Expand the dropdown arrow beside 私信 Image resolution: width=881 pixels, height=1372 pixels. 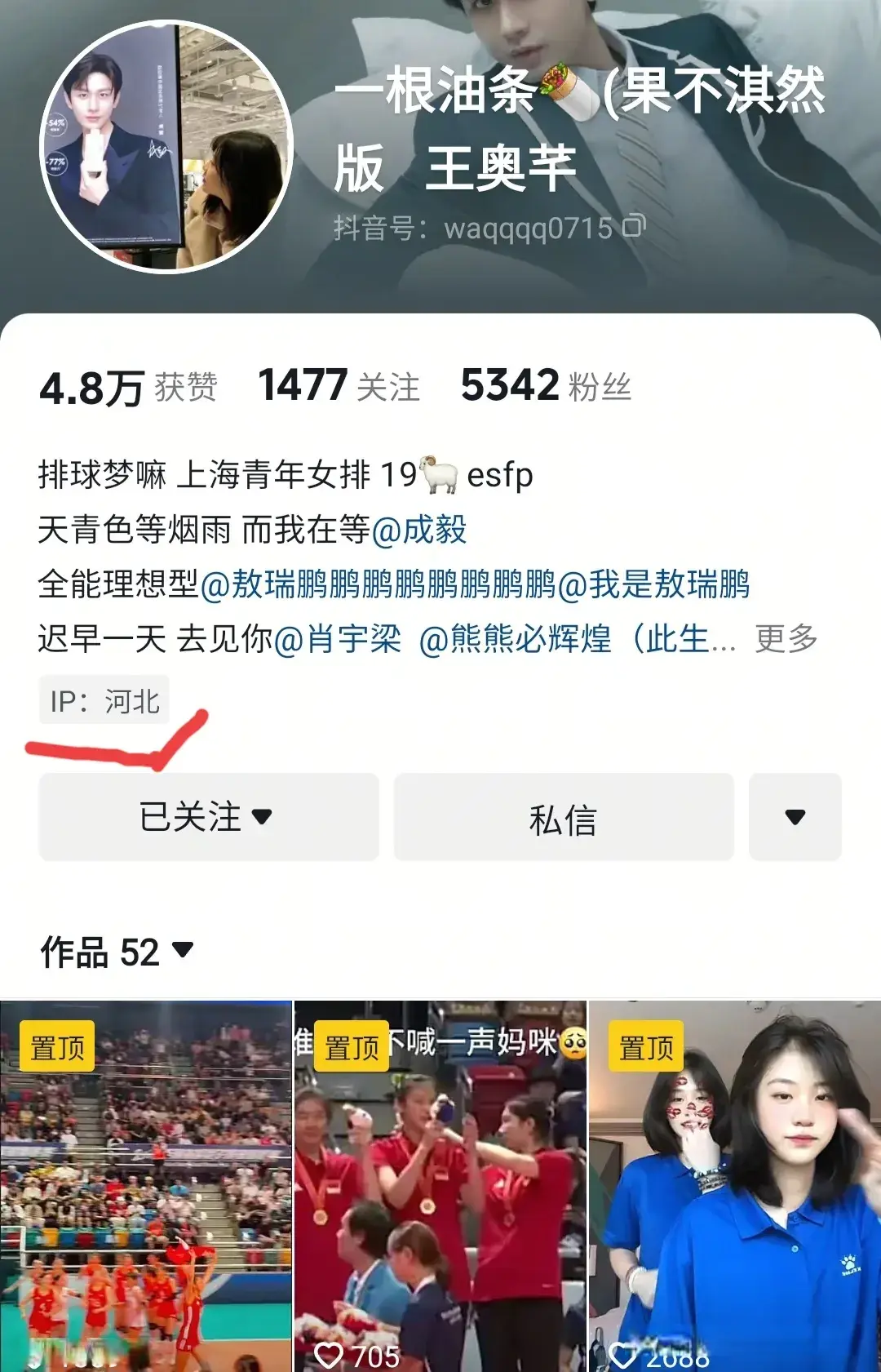[795, 817]
